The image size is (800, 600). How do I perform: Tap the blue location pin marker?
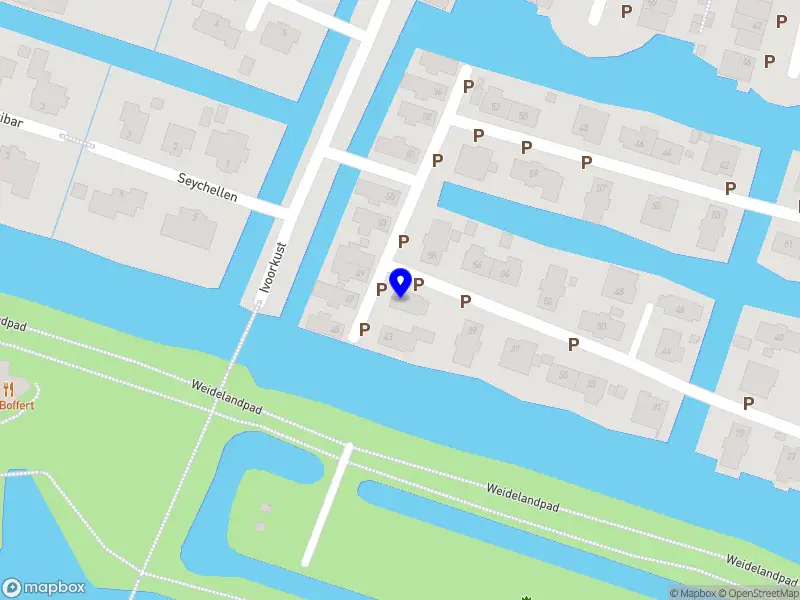click(x=401, y=282)
